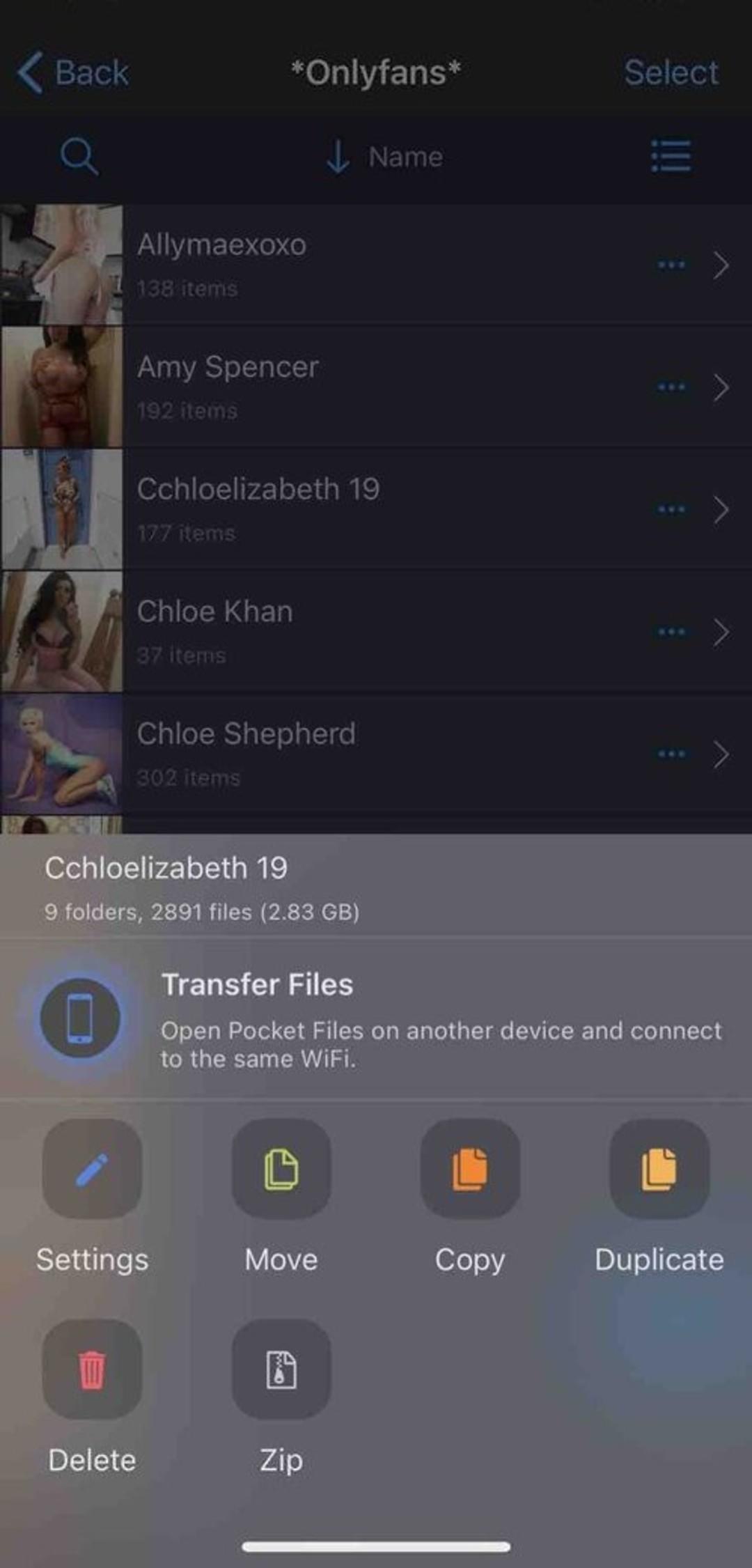This screenshot has height=1568, width=752.
Task: Open the Chloe Shepherd folder
Action: (x=348, y=754)
